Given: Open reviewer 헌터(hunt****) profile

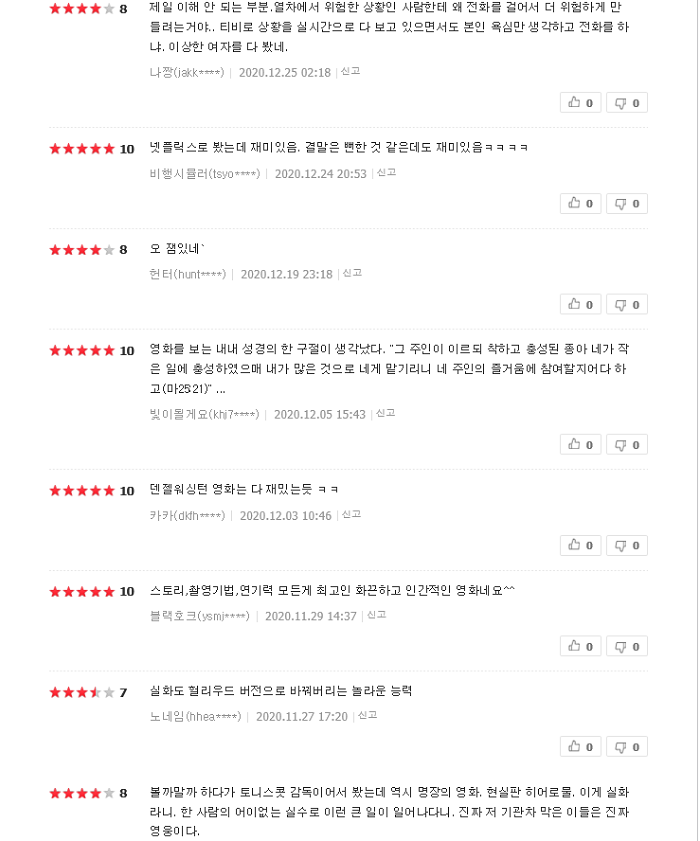Looking at the screenshot, I should (x=187, y=274).
